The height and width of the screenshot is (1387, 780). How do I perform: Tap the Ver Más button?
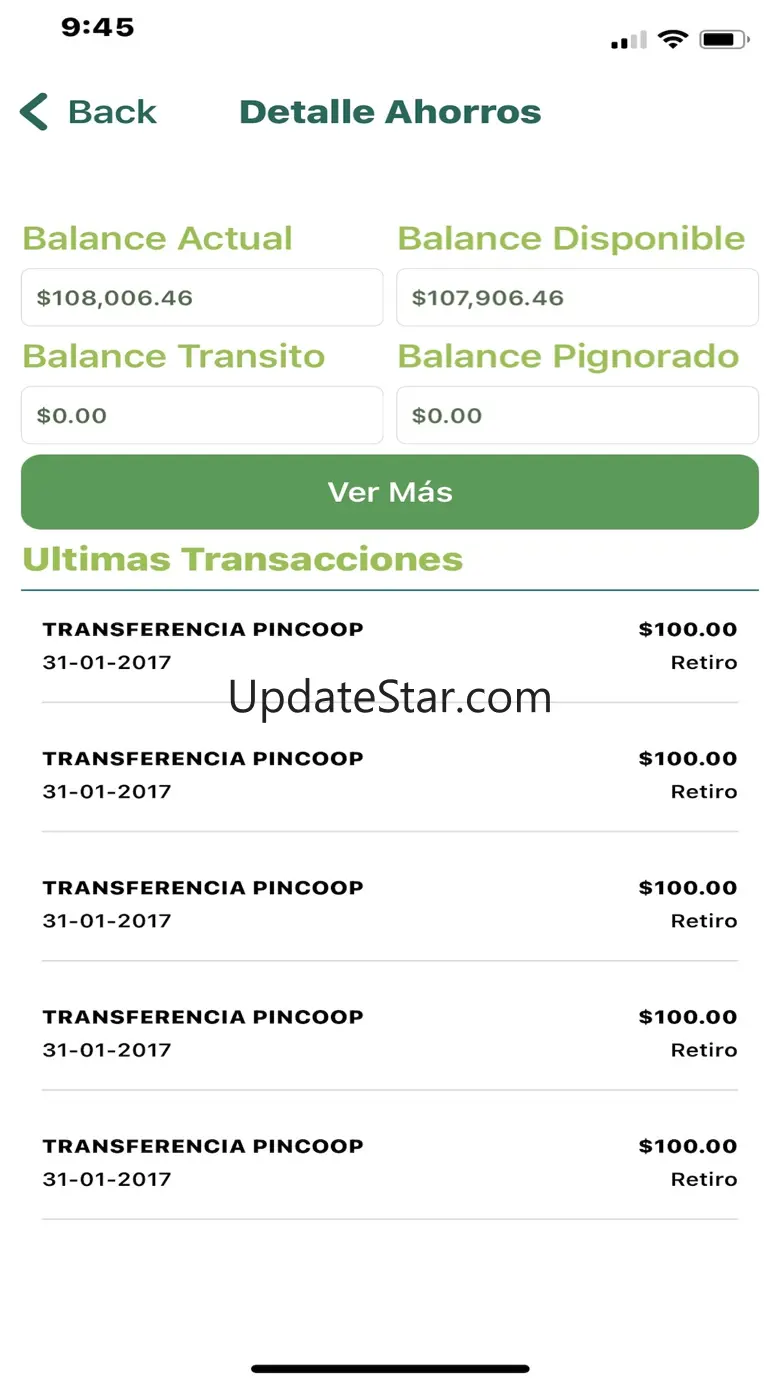tap(390, 492)
